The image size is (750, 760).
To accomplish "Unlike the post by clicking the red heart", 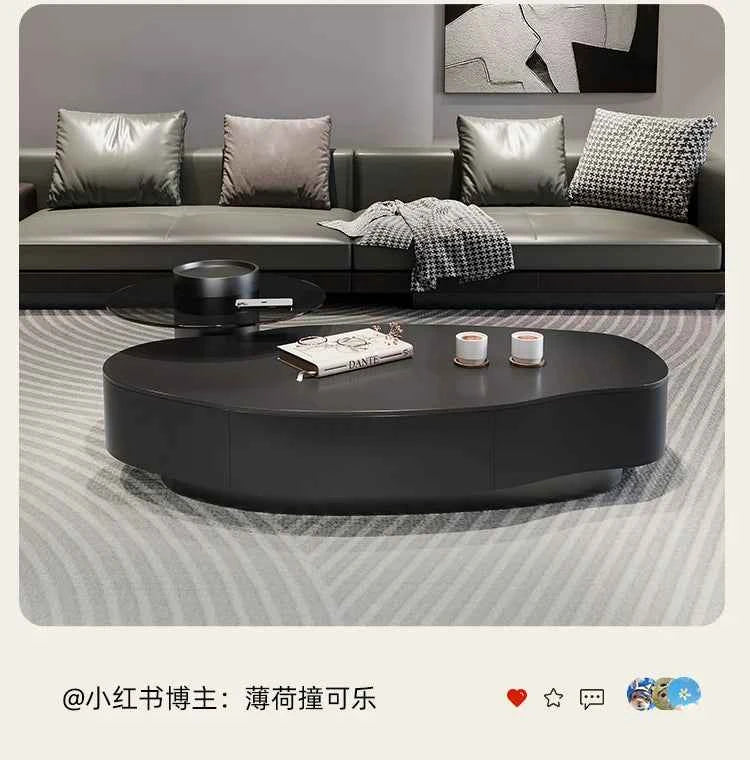I will click(x=517, y=697).
